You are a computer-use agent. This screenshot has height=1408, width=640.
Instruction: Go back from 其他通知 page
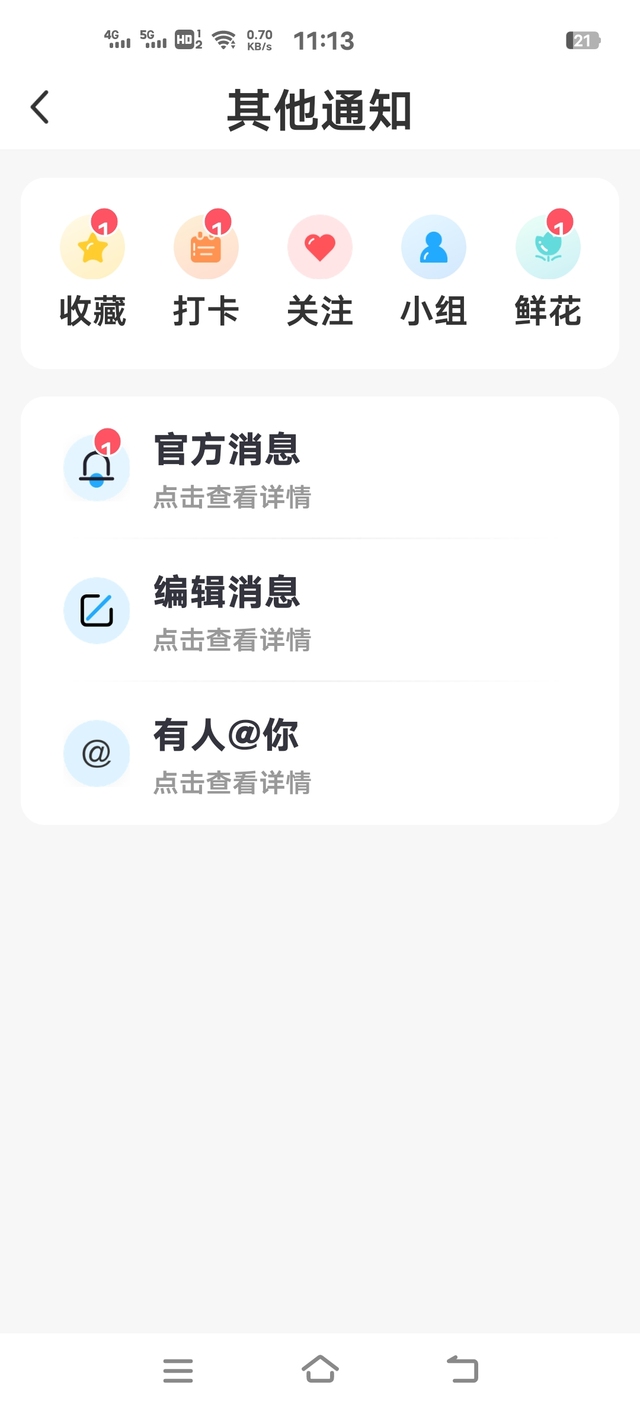tap(40, 107)
